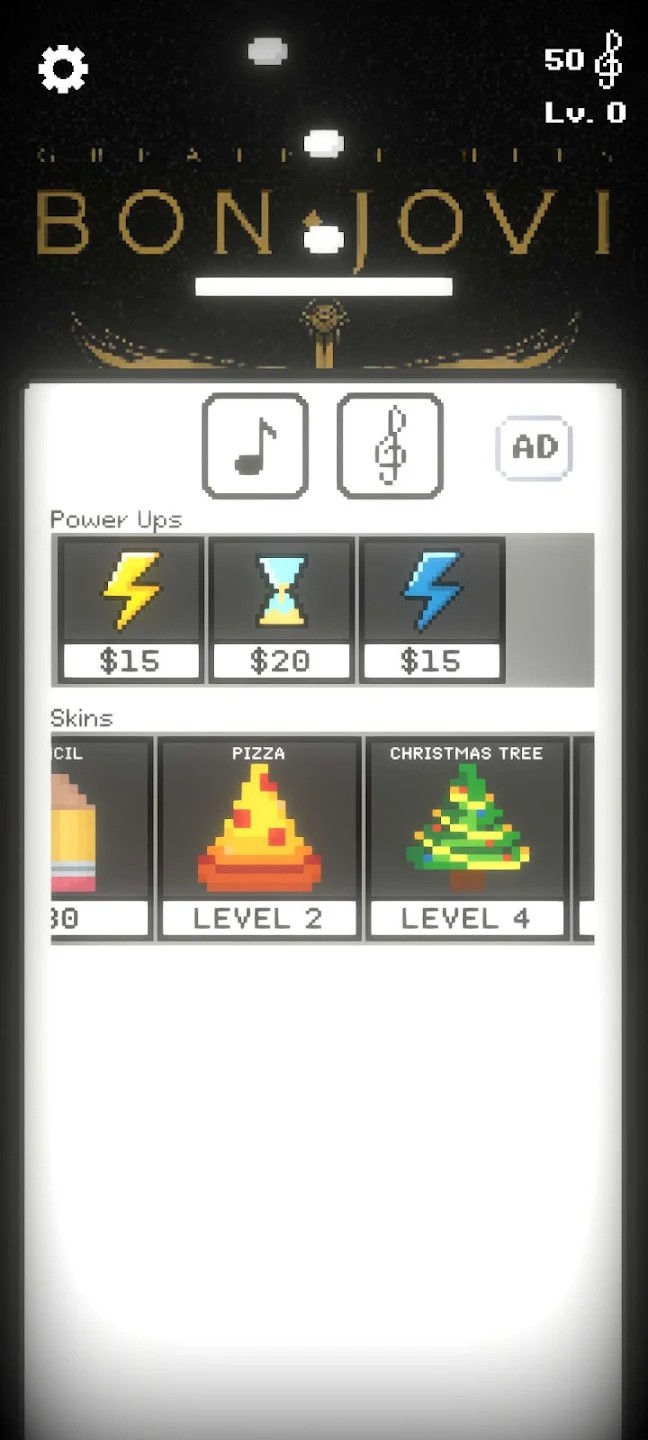
Task: Buy the hourglass power-up for $20
Action: click(281, 610)
